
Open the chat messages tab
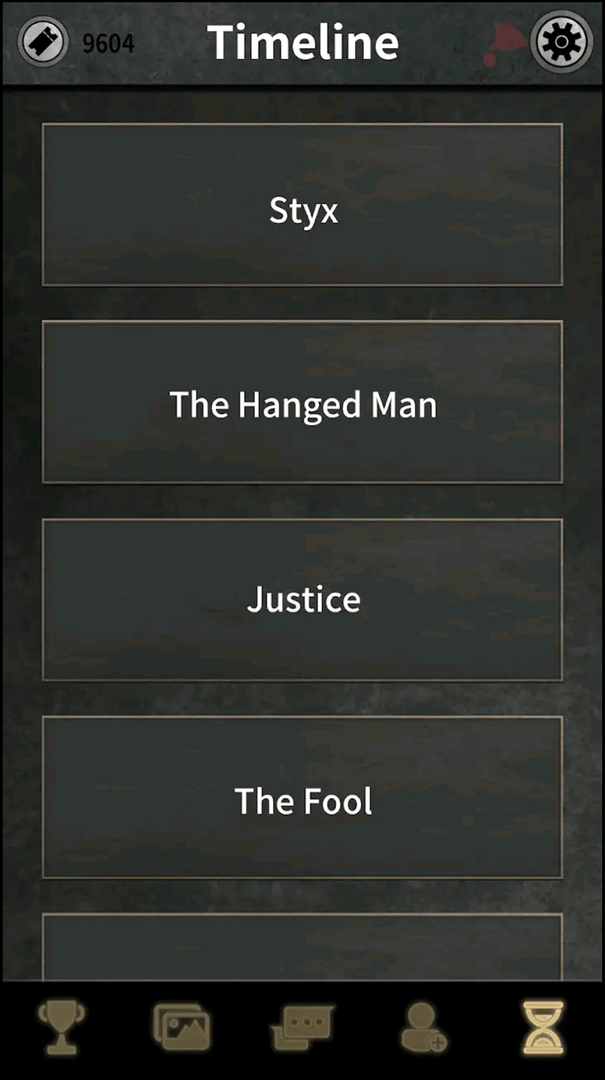pyautogui.click(x=302, y=1027)
